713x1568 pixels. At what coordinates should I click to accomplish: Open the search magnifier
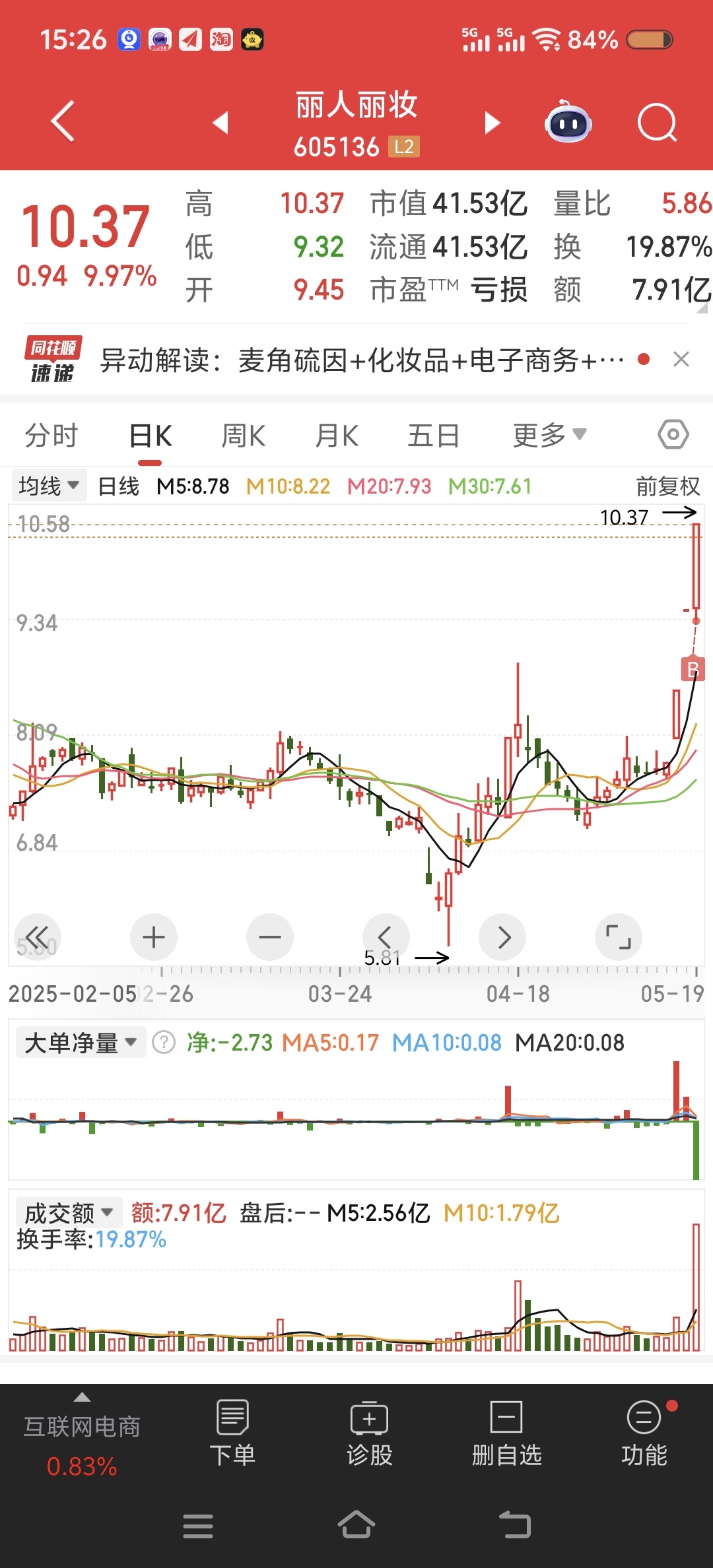pos(657,123)
